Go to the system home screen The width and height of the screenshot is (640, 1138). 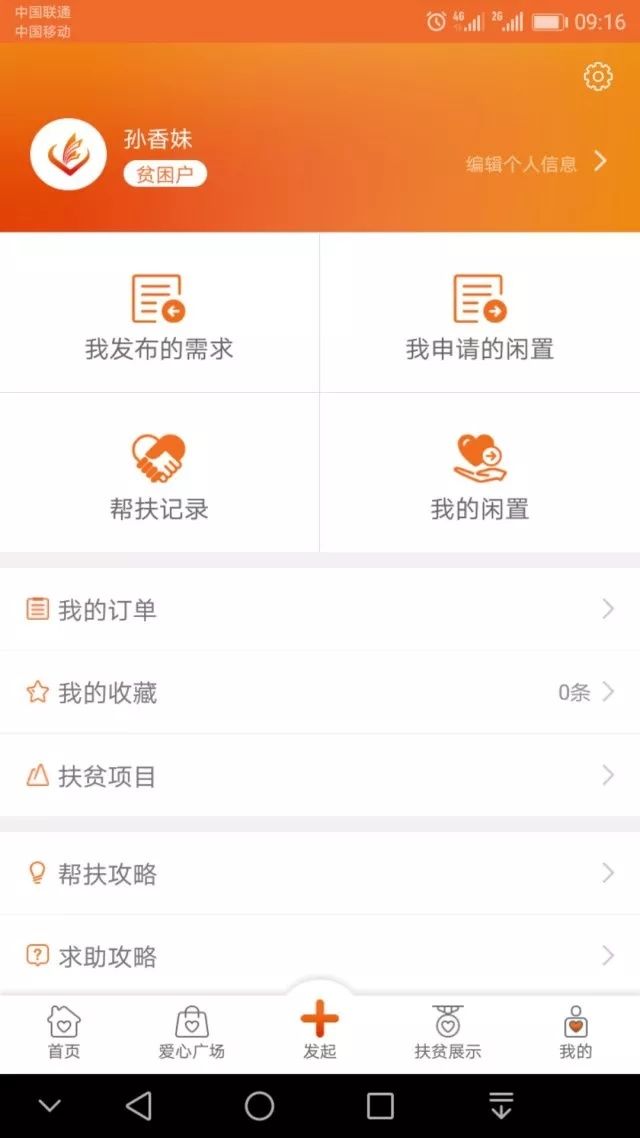259,1106
